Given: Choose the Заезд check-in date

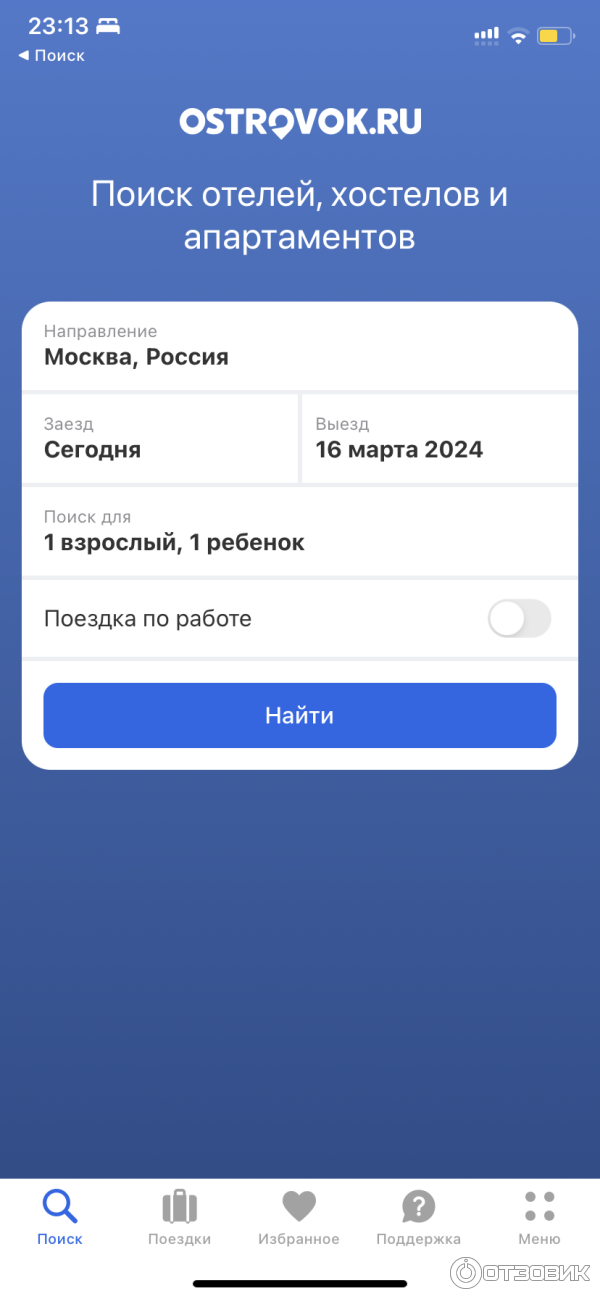Looking at the screenshot, I should 160,438.
